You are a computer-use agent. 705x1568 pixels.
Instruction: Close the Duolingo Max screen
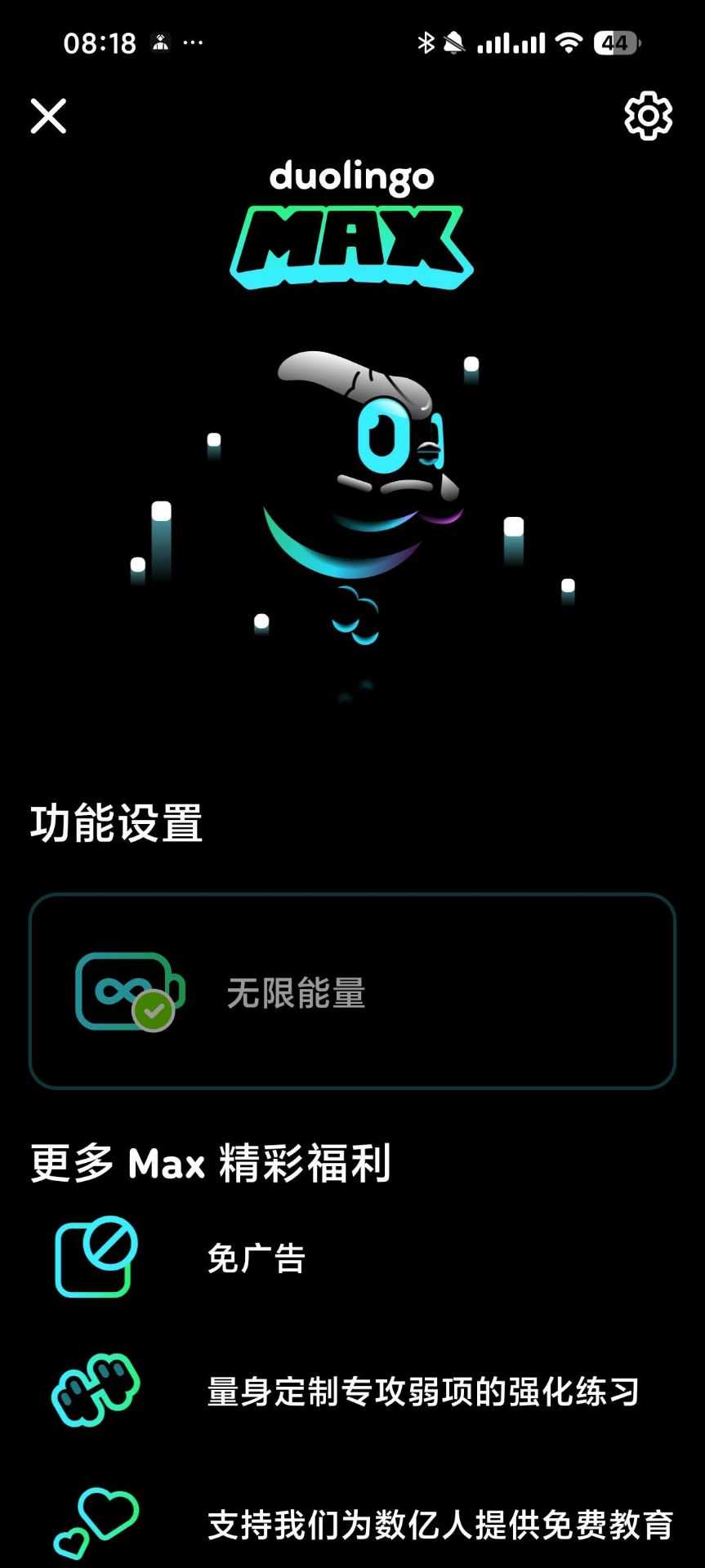click(48, 116)
